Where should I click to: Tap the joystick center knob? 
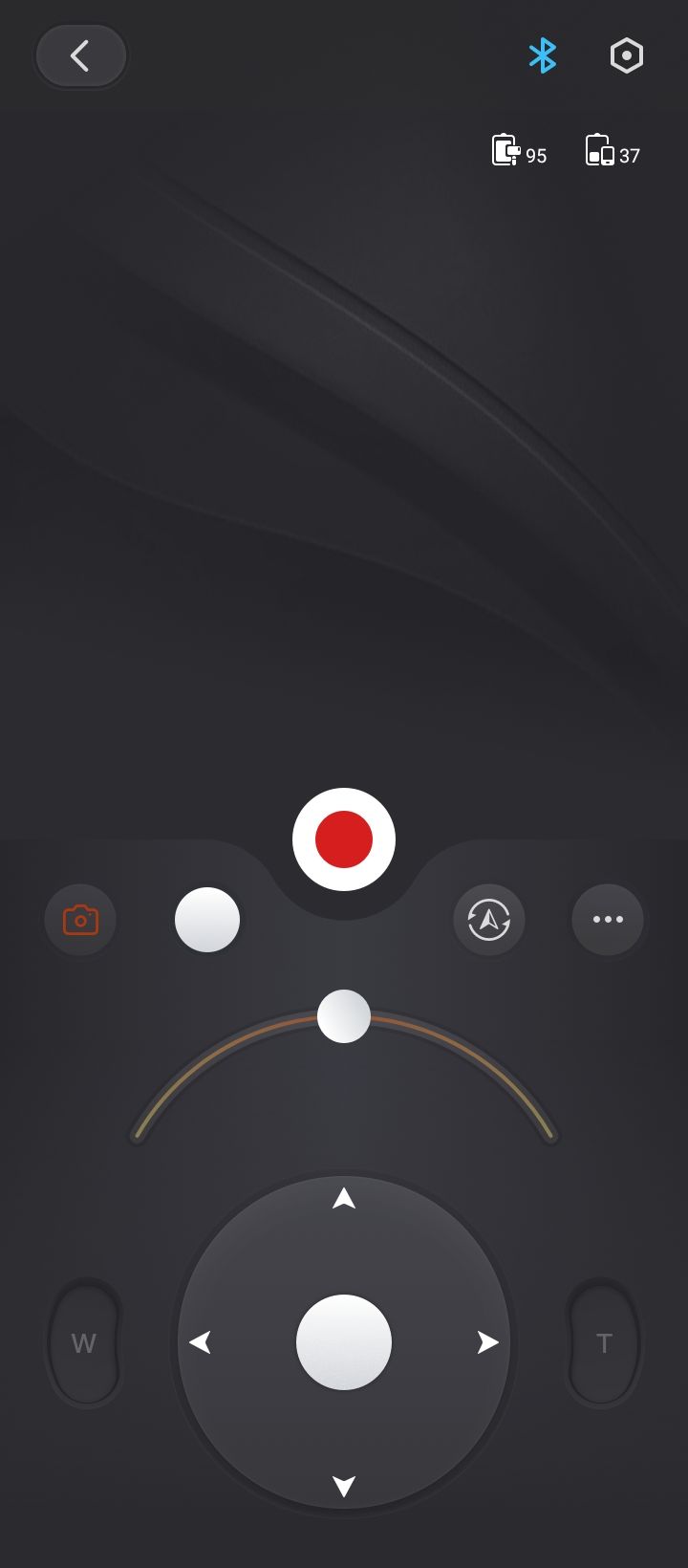[x=344, y=1342]
